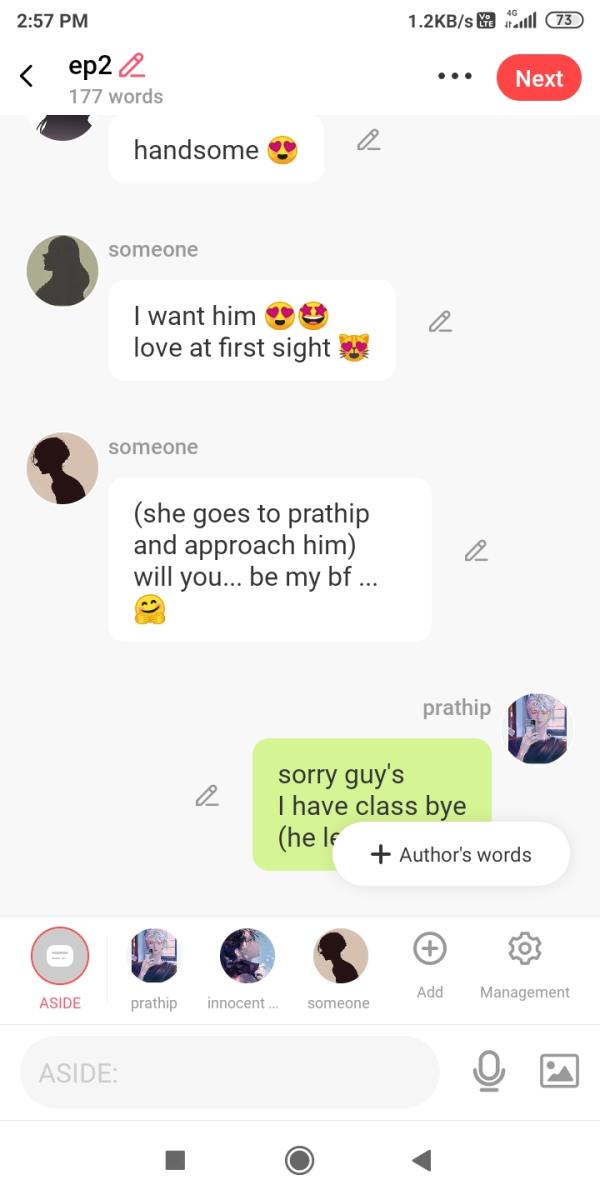The height and width of the screenshot is (1200, 600).
Task: Edit the "handsome" message
Action: tap(368, 141)
